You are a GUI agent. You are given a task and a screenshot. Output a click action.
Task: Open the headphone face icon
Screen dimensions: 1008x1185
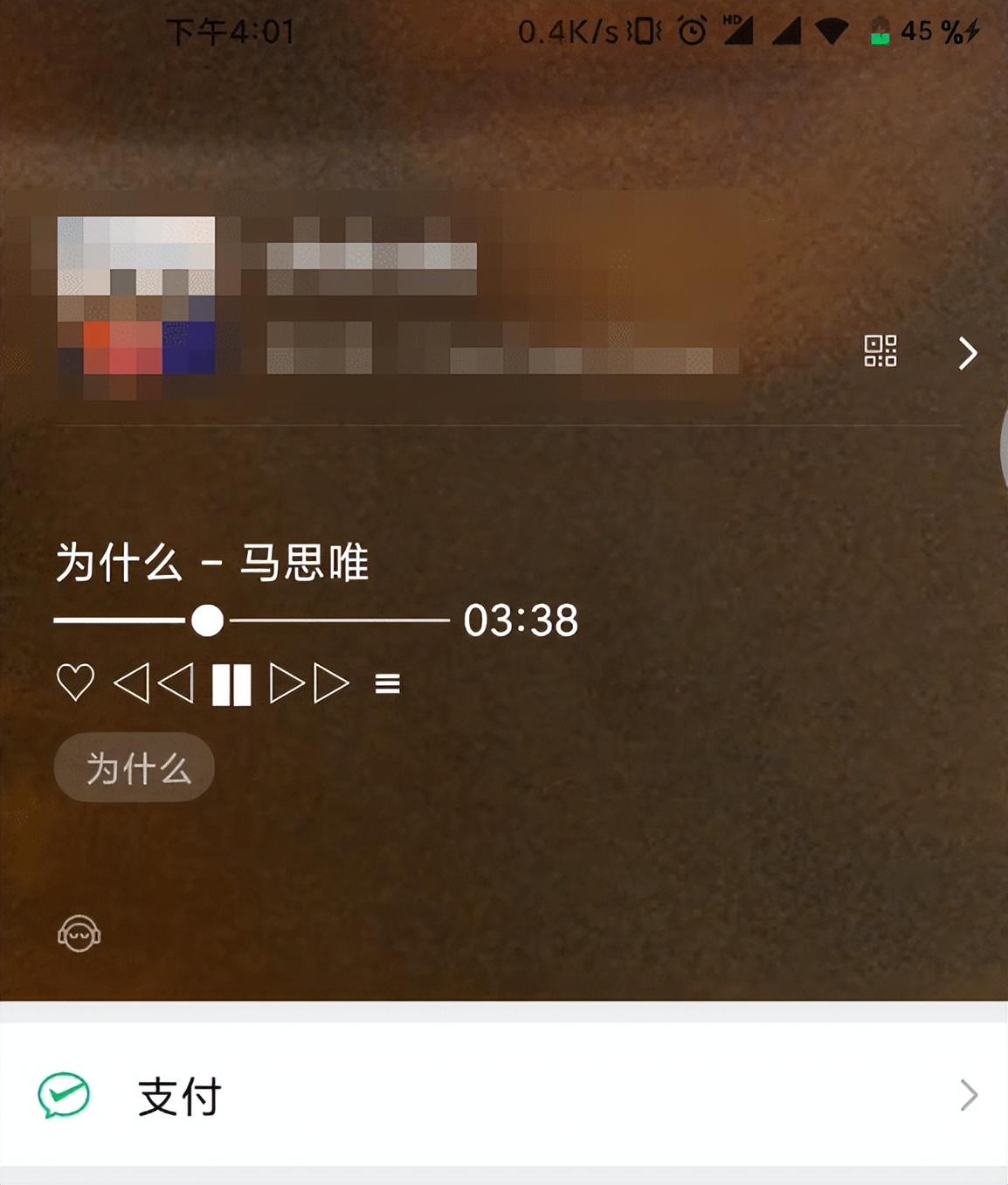coord(79,933)
